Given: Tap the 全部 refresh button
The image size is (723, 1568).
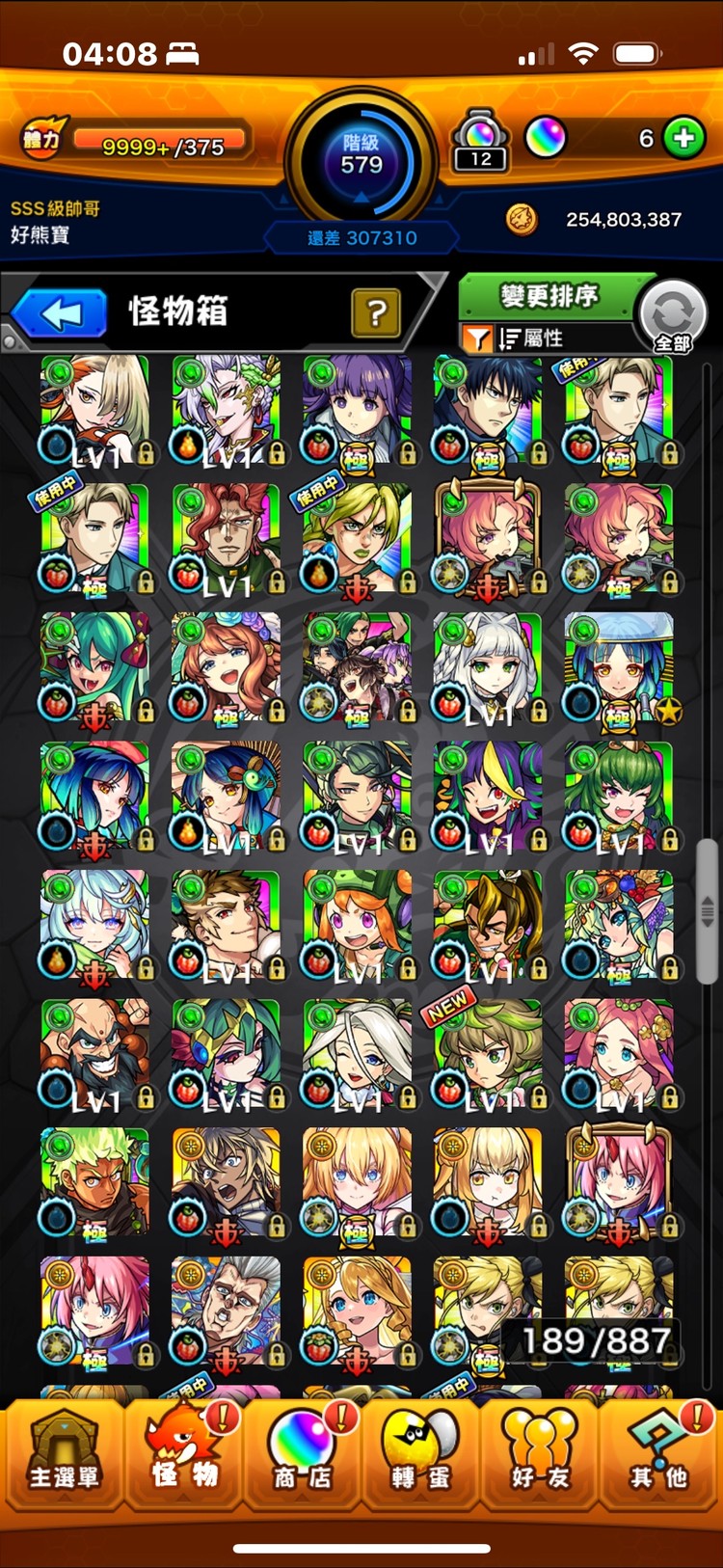Looking at the screenshot, I should click(x=673, y=316).
